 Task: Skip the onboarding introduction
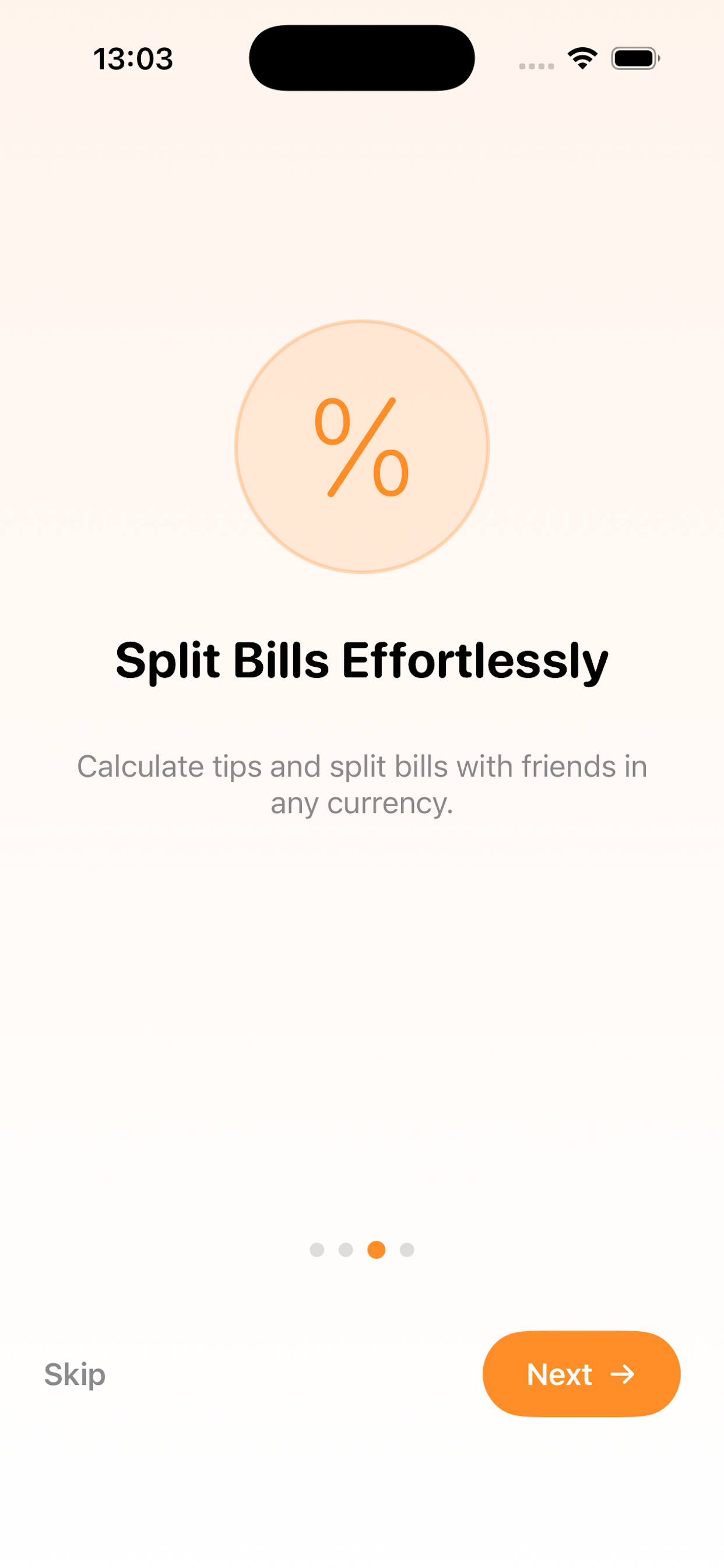click(75, 1374)
